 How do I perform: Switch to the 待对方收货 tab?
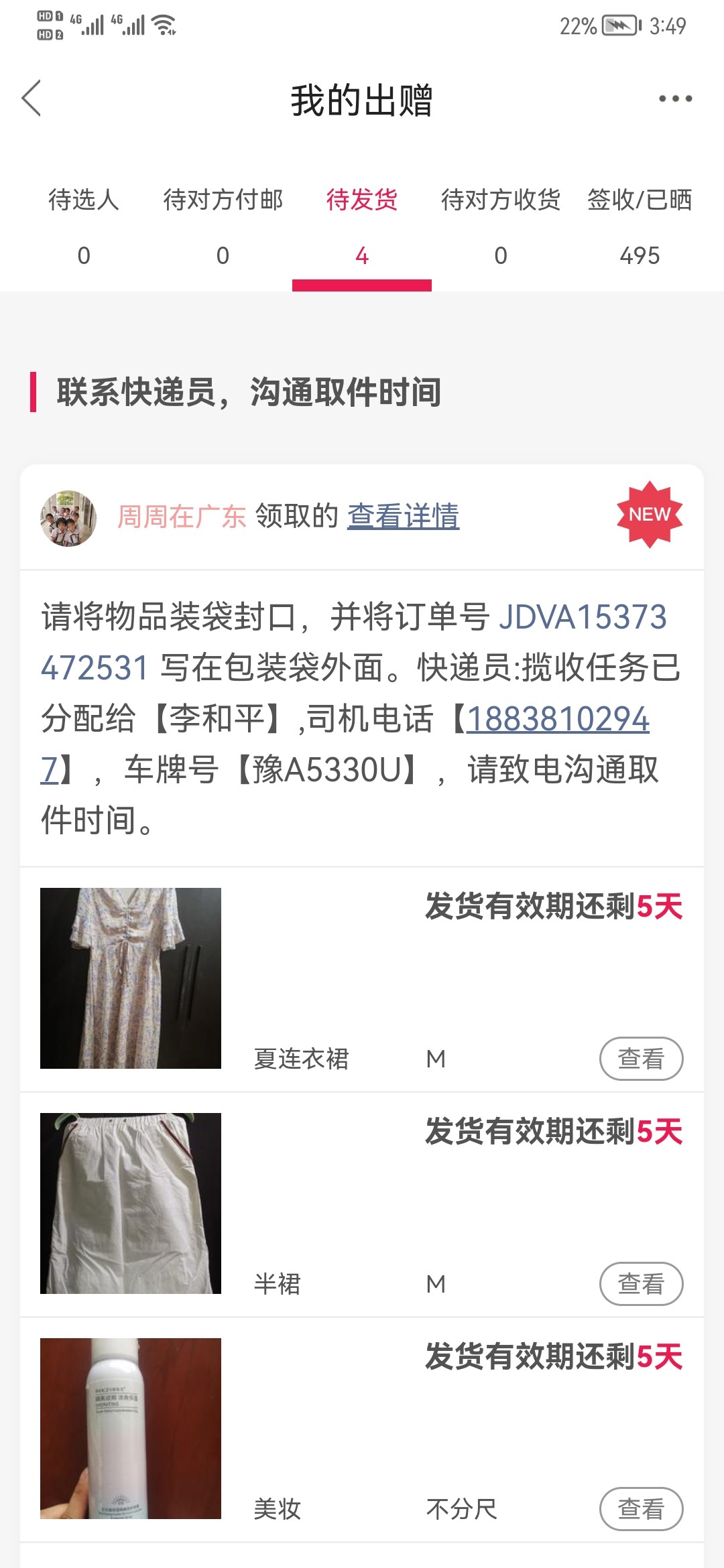coord(501,226)
